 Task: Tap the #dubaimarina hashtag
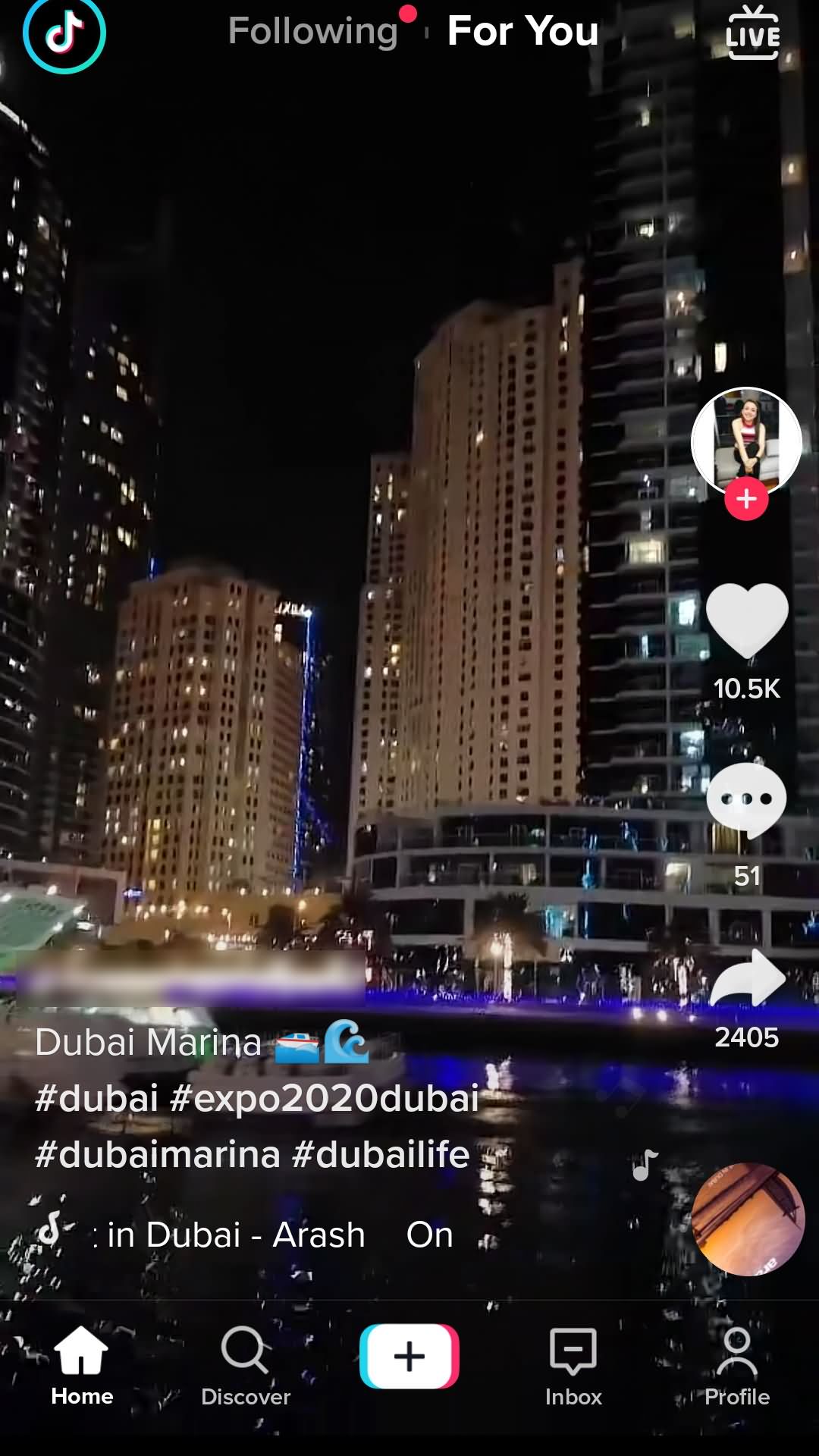click(158, 1154)
